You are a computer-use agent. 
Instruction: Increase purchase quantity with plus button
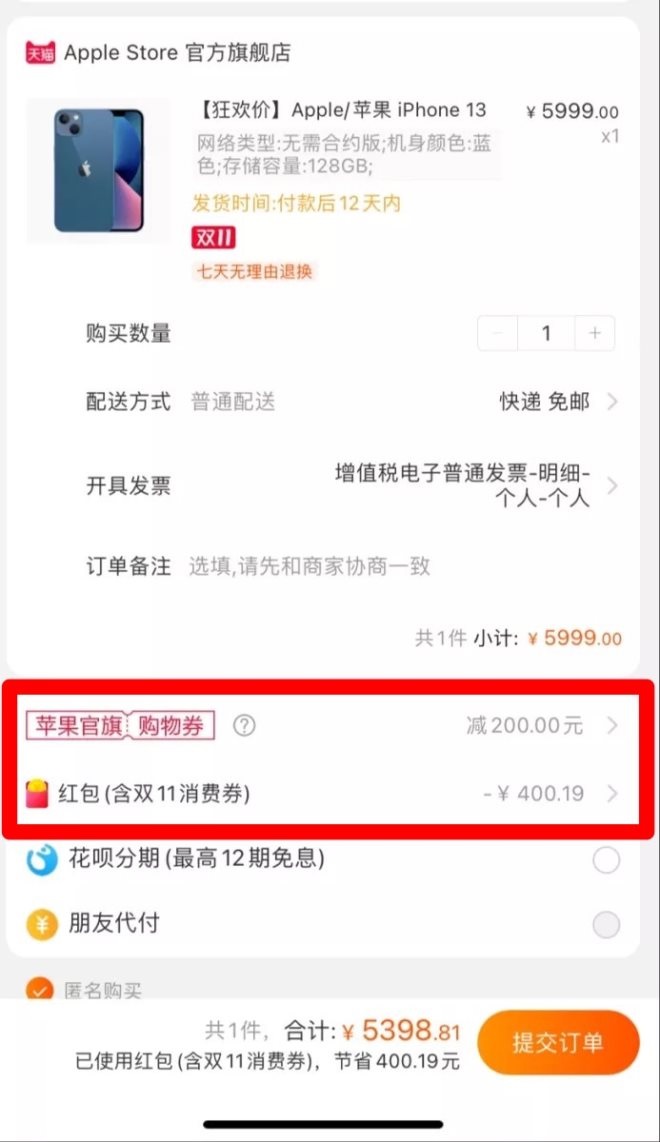click(595, 333)
